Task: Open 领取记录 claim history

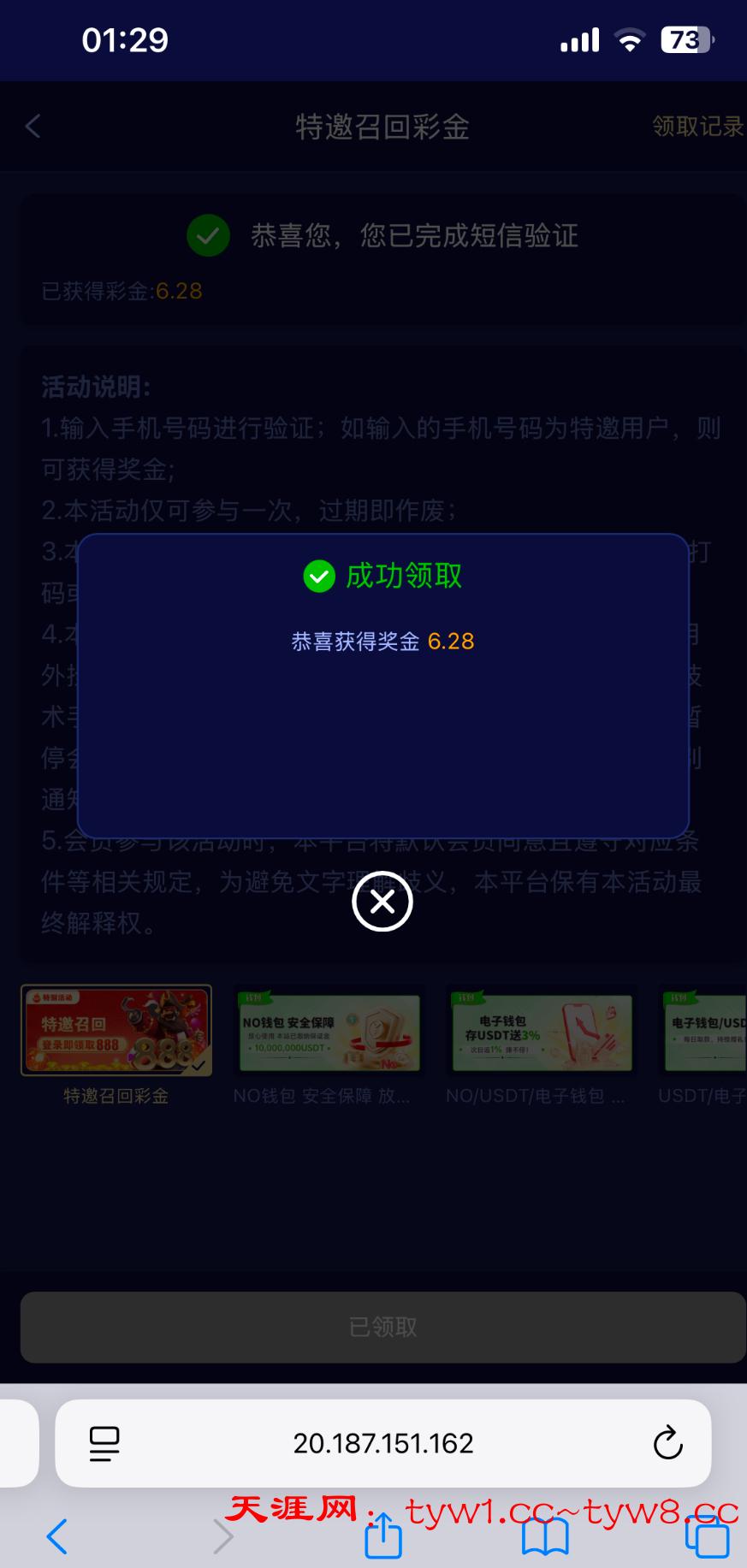Action: tap(697, 127)
